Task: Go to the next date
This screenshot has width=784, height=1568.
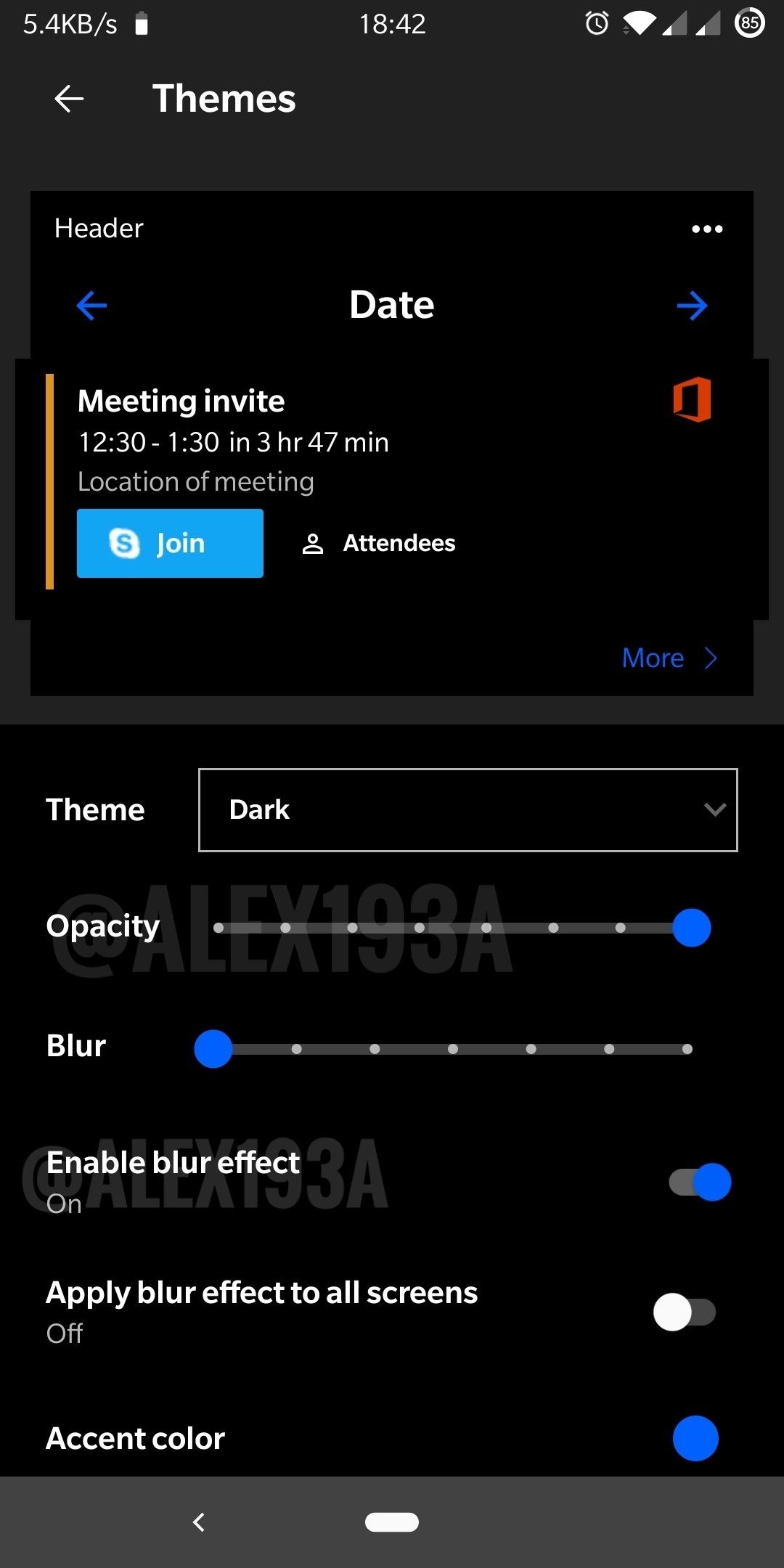Action: point(692,306)
